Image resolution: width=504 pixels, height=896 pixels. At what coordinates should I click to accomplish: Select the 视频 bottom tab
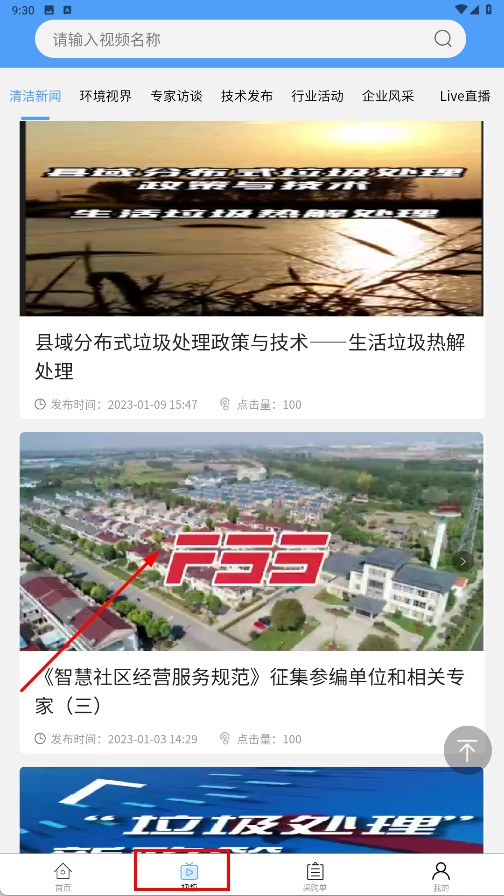pyautogui.click(x=189, y=876)
